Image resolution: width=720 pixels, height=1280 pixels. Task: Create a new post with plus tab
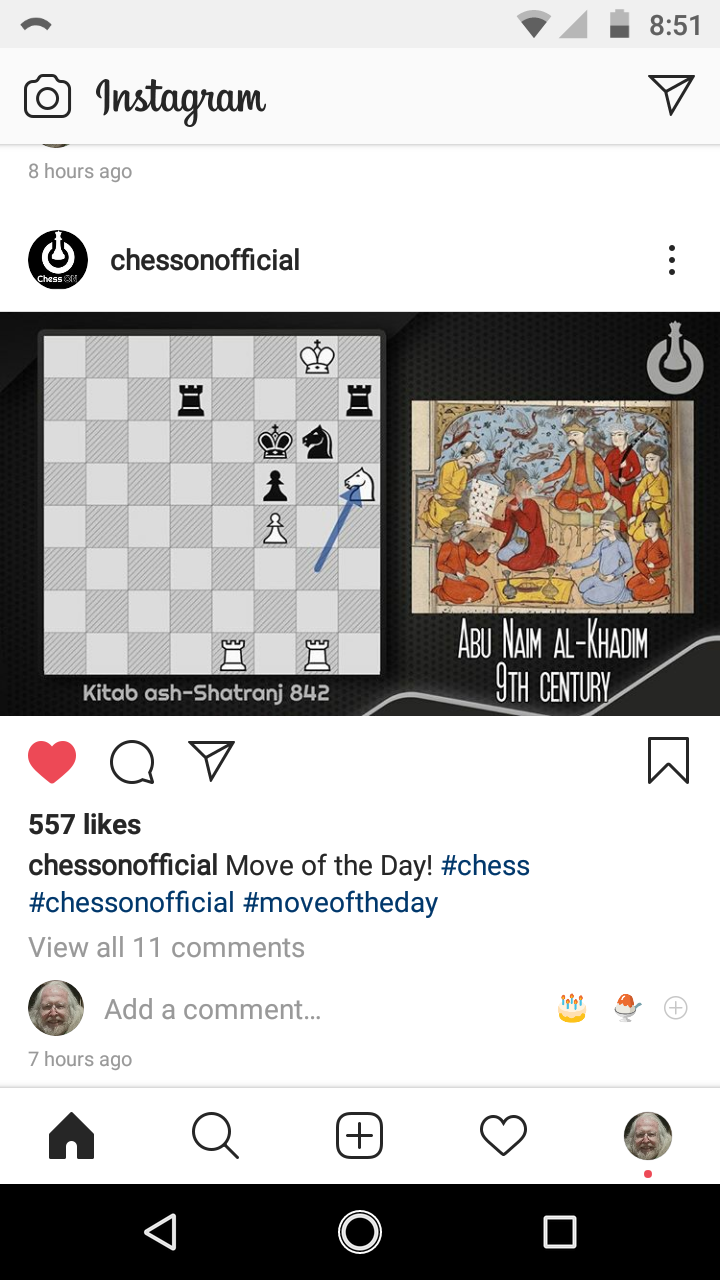point(359,1136)
